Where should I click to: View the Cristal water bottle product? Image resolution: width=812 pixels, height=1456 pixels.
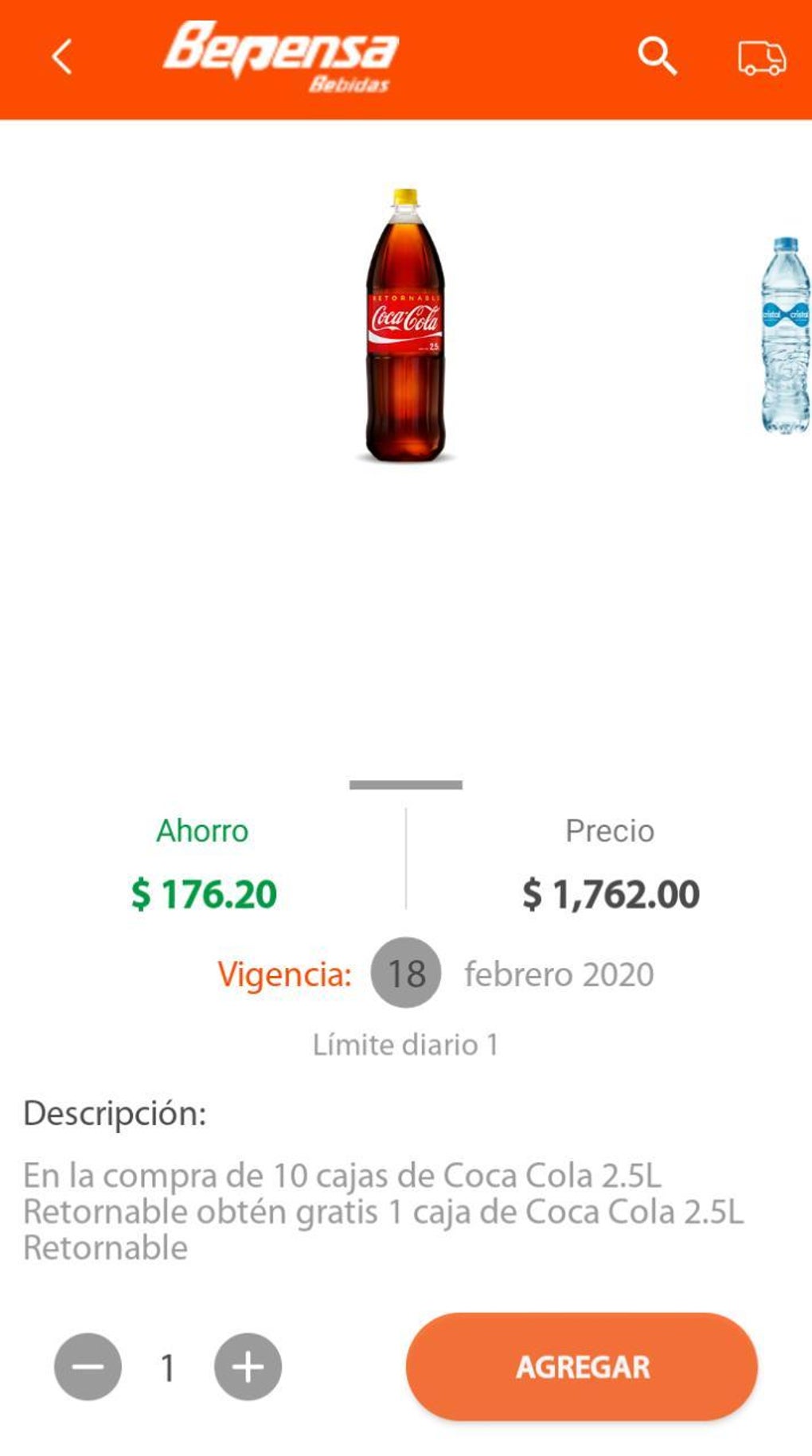(x=785, y=335)
